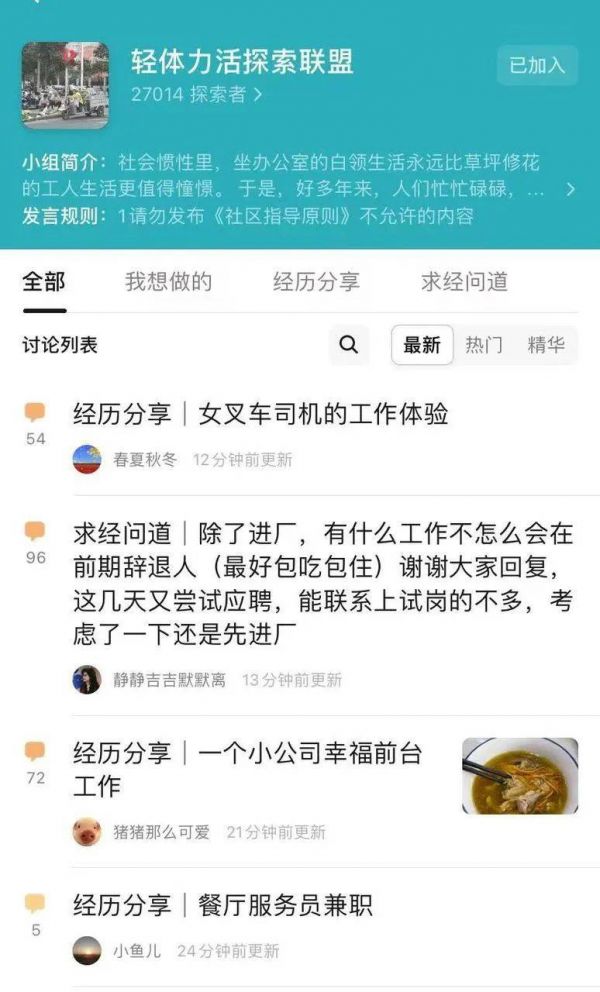
Task: Expand the 小组简介 group description
Action: tap(570, 188)
